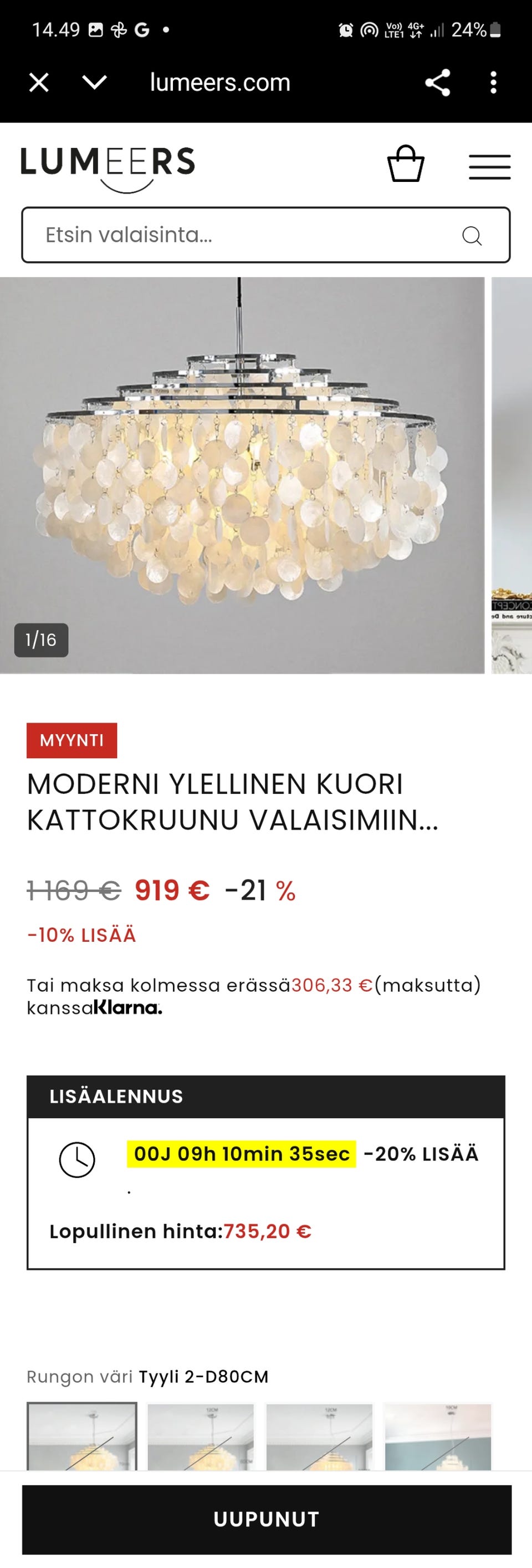Expand the Rungon väri option Tyyli 2-D80CM
This screenshot has width=532, height=1568.
tap(202, 1376)
